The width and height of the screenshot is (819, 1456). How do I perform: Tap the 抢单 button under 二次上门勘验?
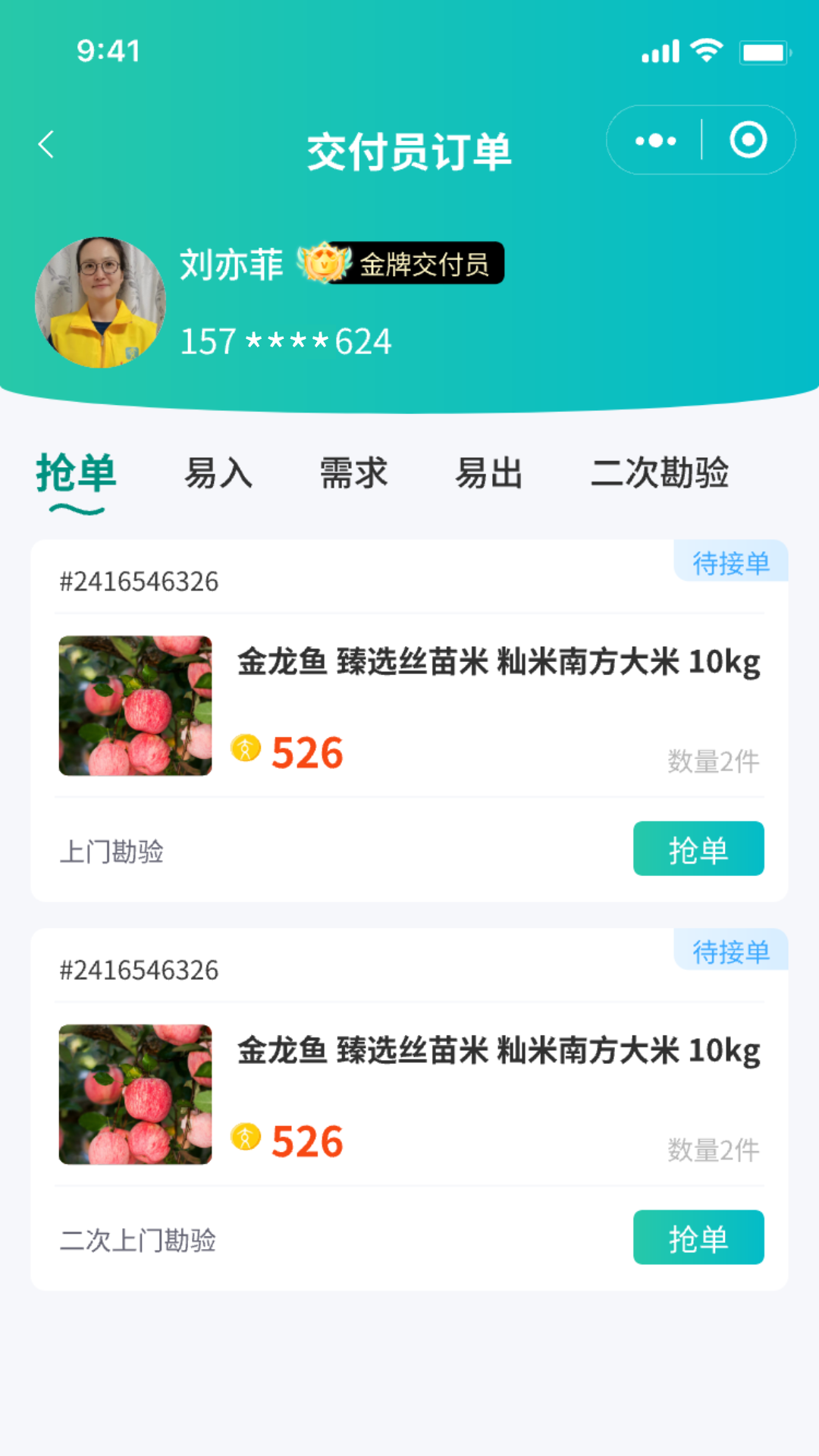pyautogui.click(x=698, y=1238)
